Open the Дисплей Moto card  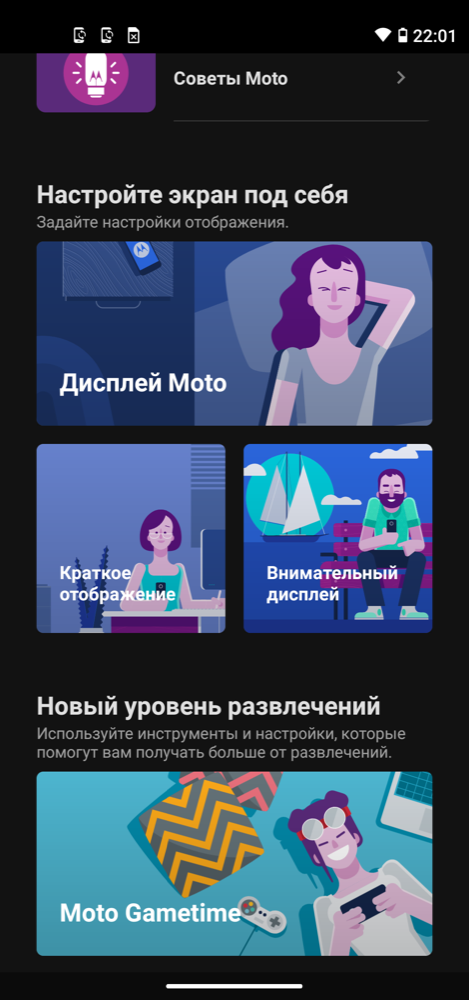click(234, 333)
